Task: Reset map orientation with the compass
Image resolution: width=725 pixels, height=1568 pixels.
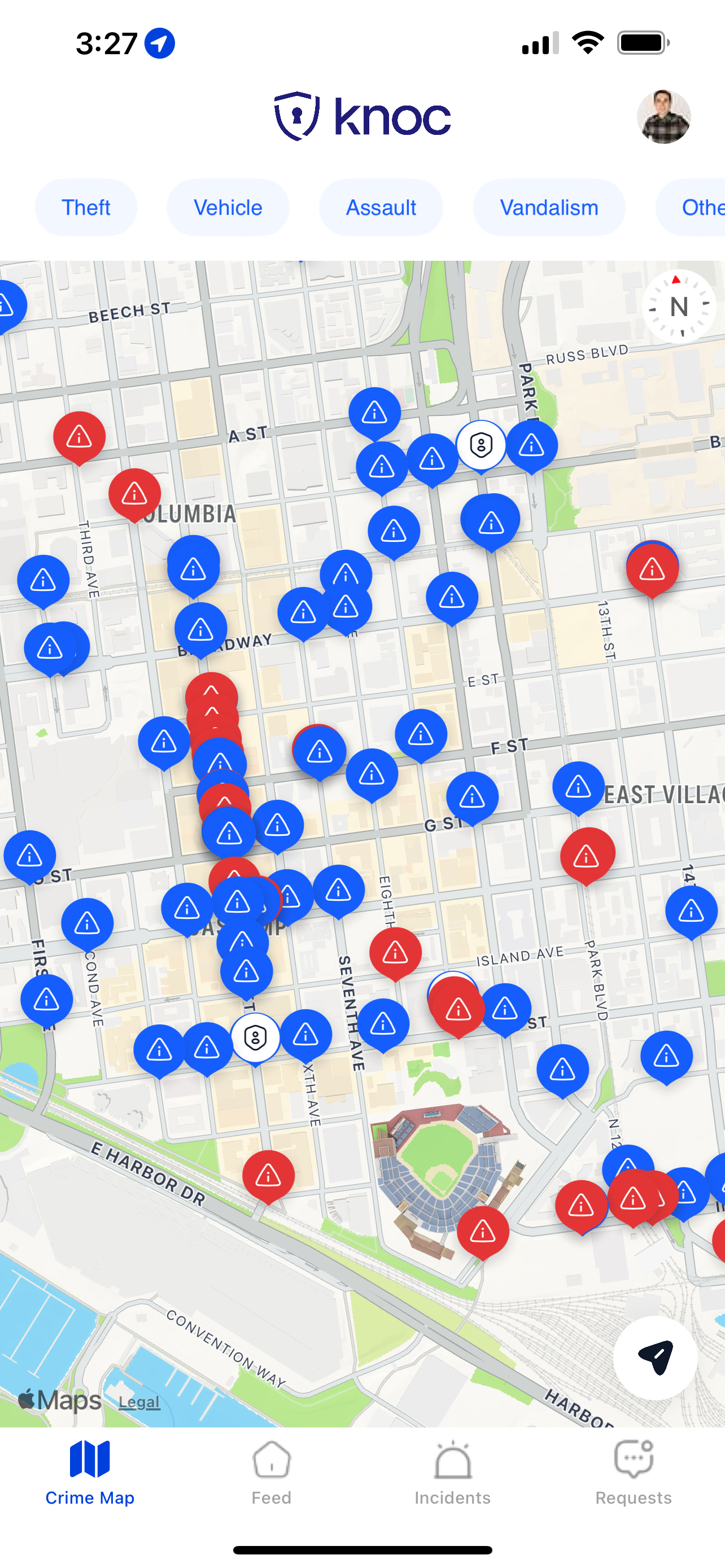Action: pyautogui.click(x=678, y=306)
